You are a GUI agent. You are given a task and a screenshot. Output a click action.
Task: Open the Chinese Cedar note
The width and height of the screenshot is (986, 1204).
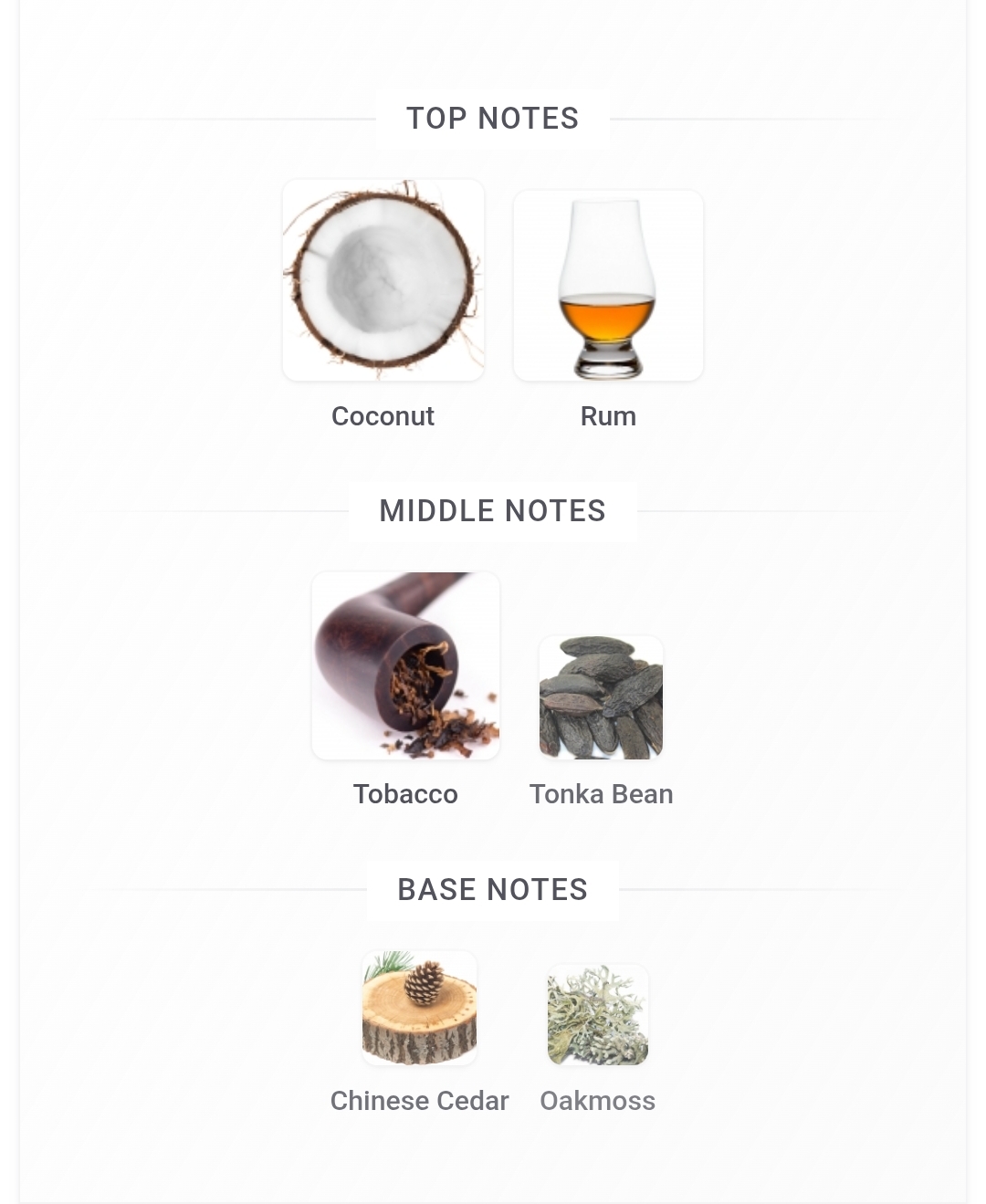[419, 1008]
